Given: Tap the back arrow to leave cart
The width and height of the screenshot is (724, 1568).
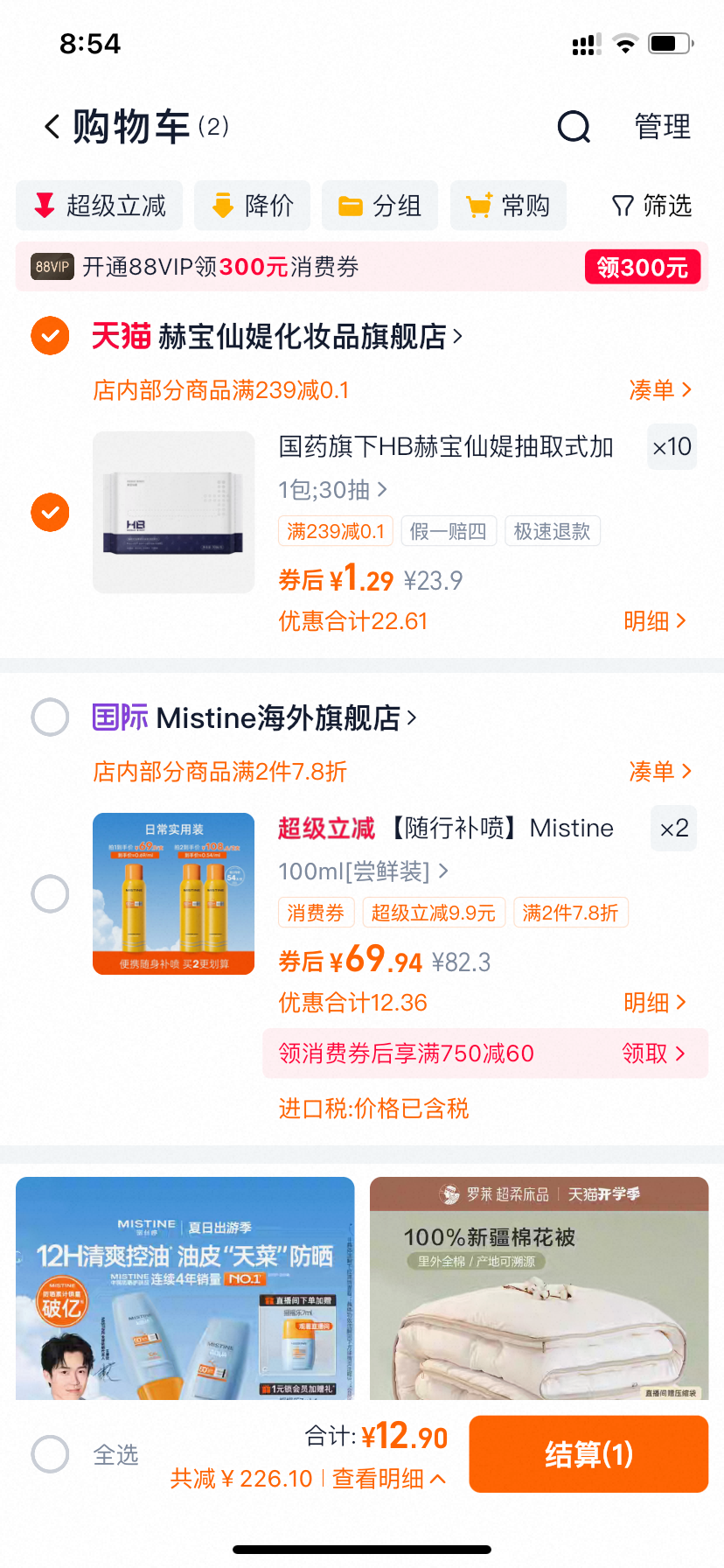Looking at the screenshot, I should (x=50, y=126).
